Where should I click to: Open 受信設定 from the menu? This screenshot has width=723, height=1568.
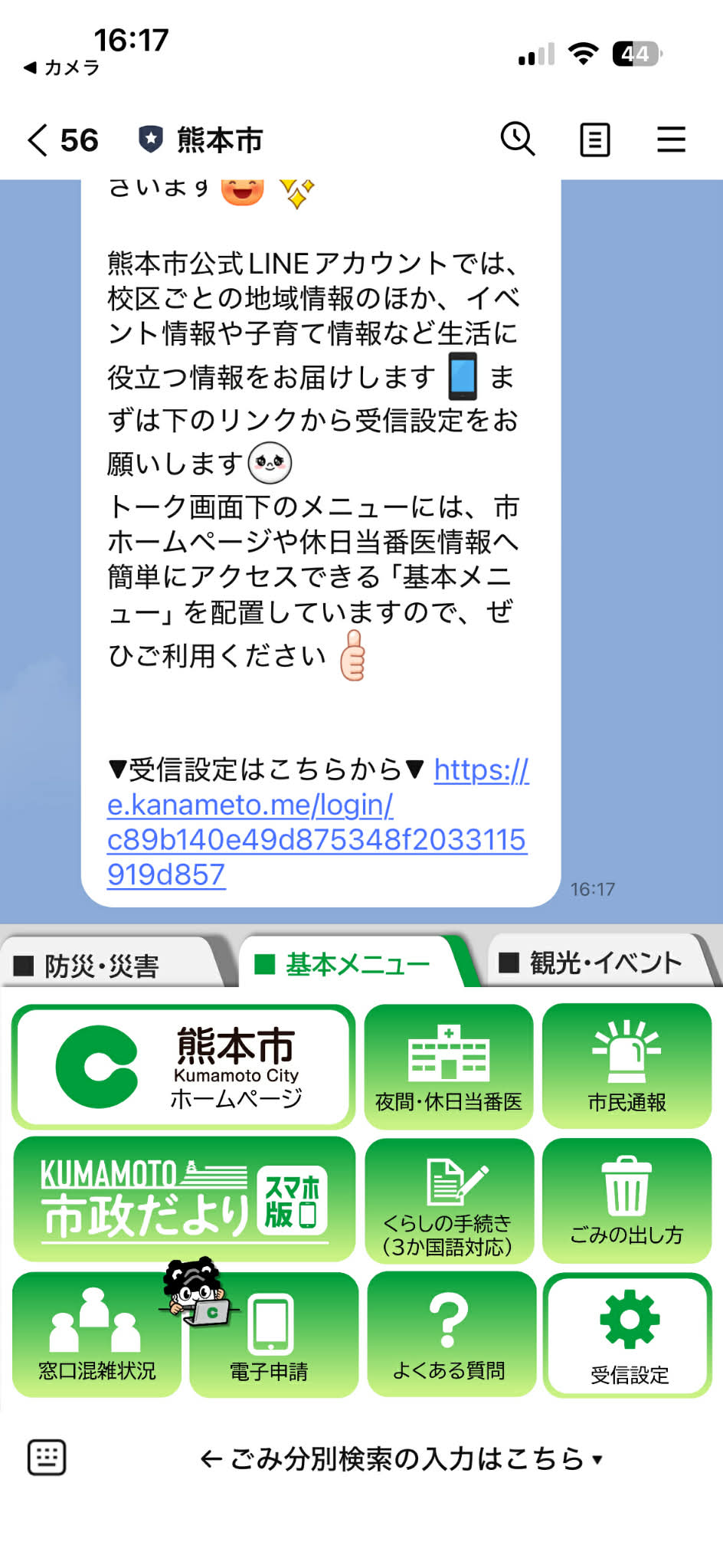[628, 1335]
